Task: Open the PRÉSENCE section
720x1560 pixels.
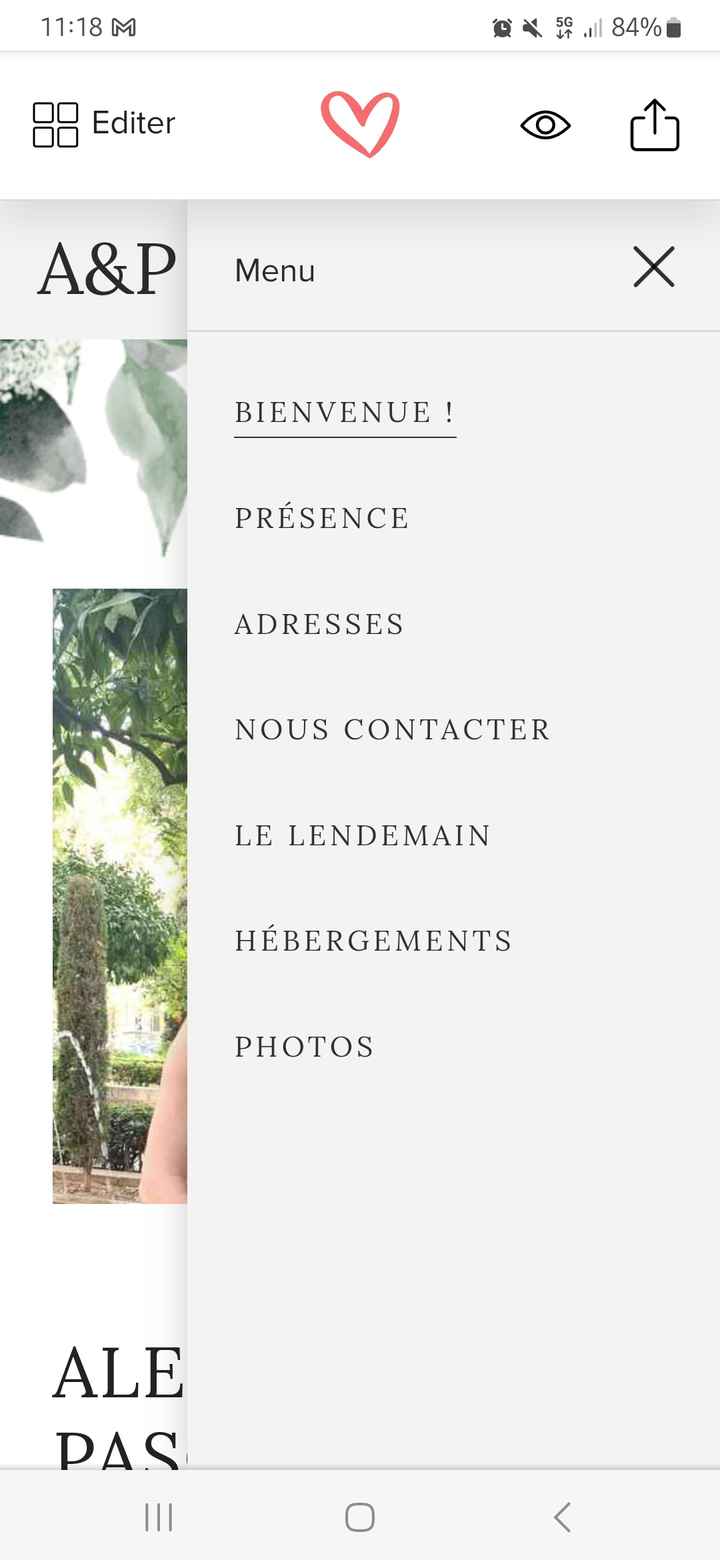Action: (x=322, y=517)
